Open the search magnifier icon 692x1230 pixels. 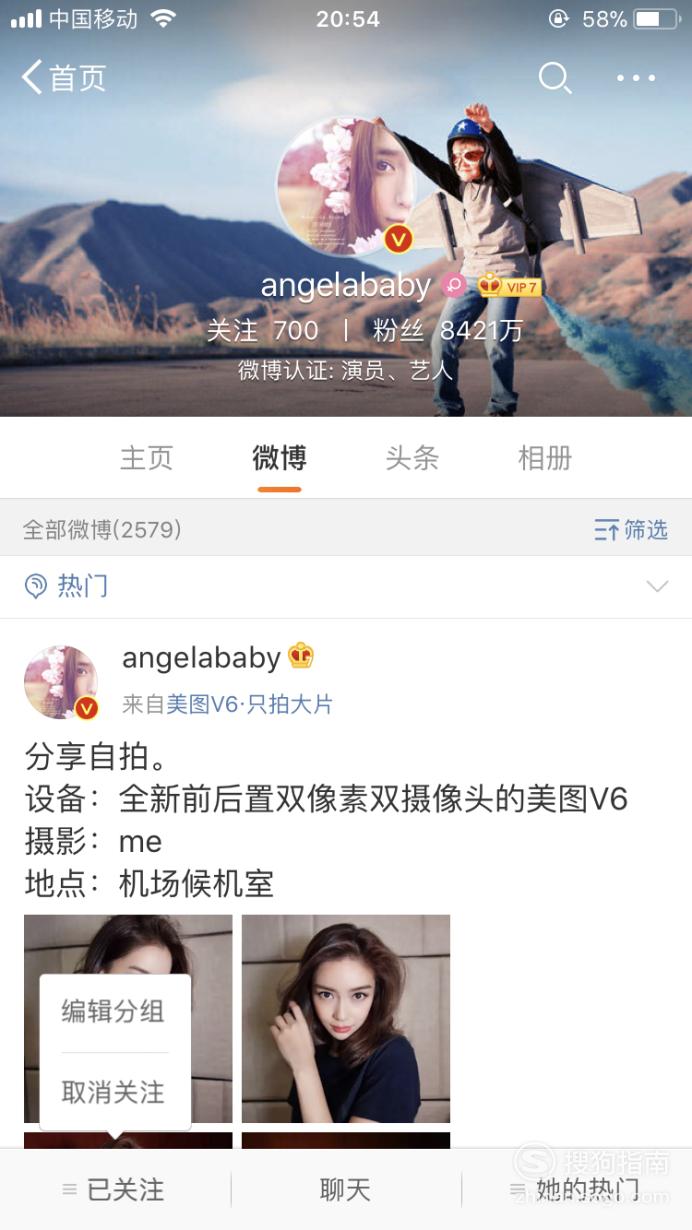coord(555,78)
